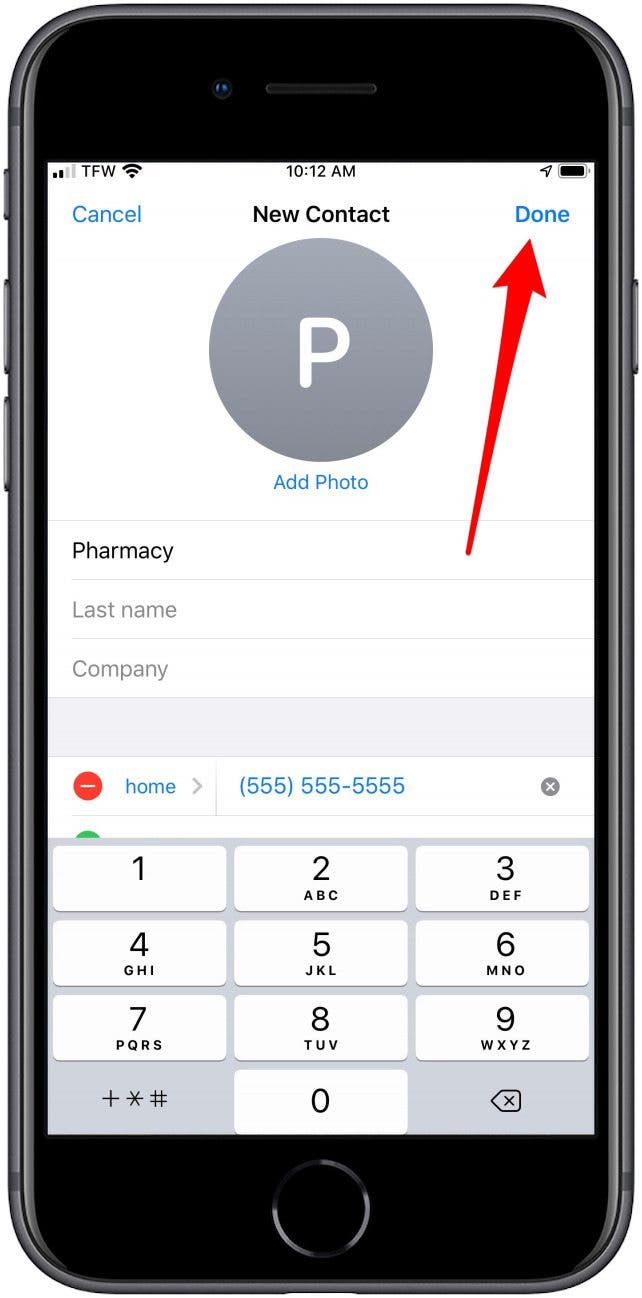
Task: Focus the Last name field
Action: (x=300, y=610)
